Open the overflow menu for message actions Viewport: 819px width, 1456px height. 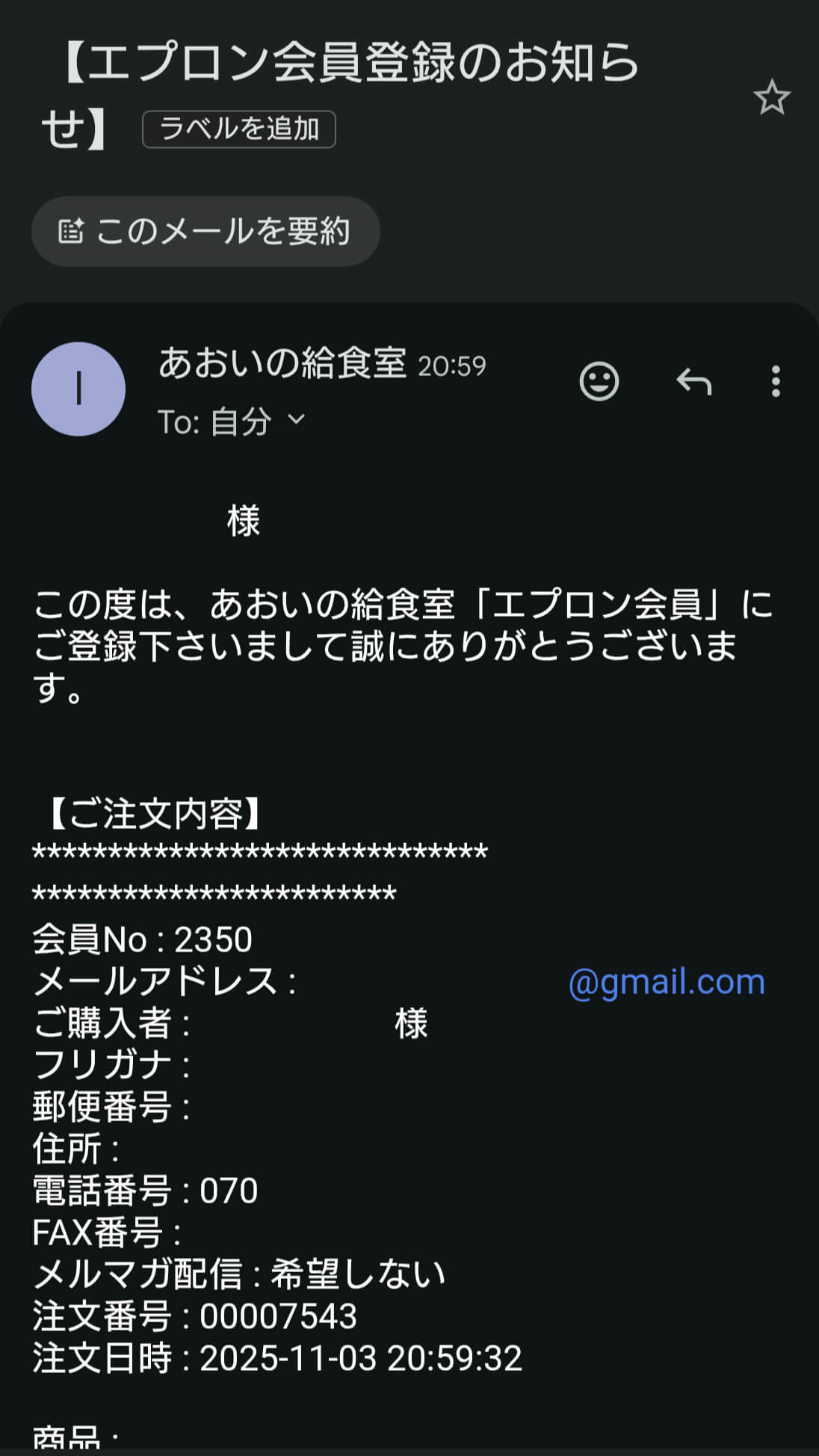click(x=775, y=383)
